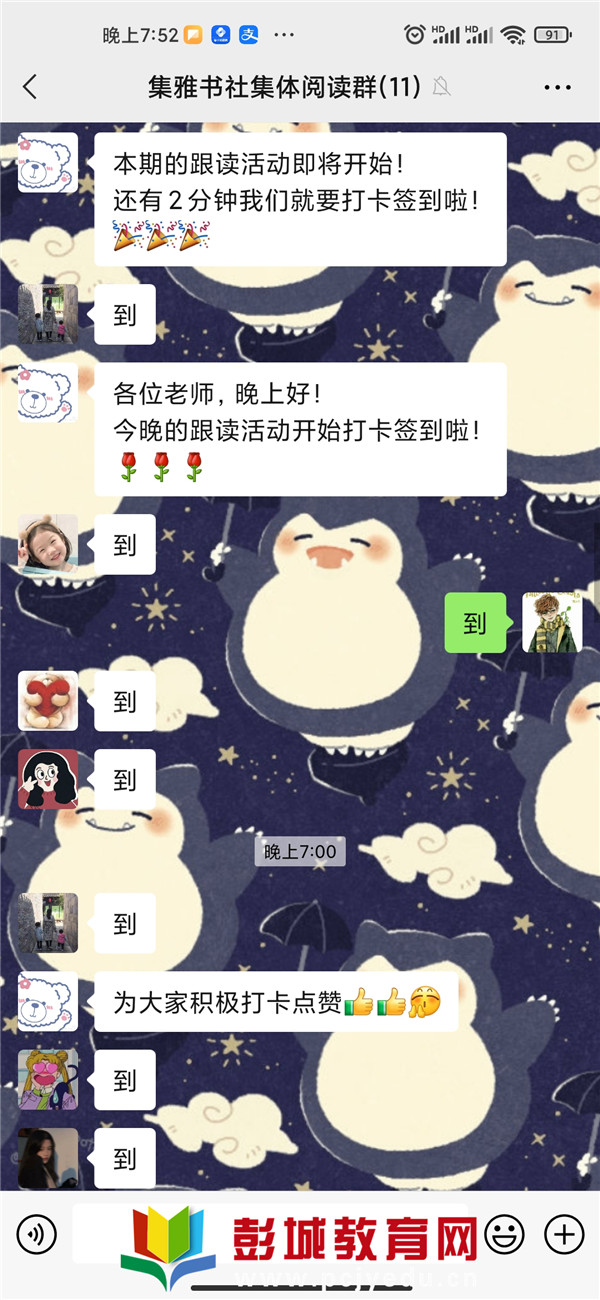Viewport: 600px width, 1300px height.
Task: View the profile of the red heart avatar
Action: [48, 701]
